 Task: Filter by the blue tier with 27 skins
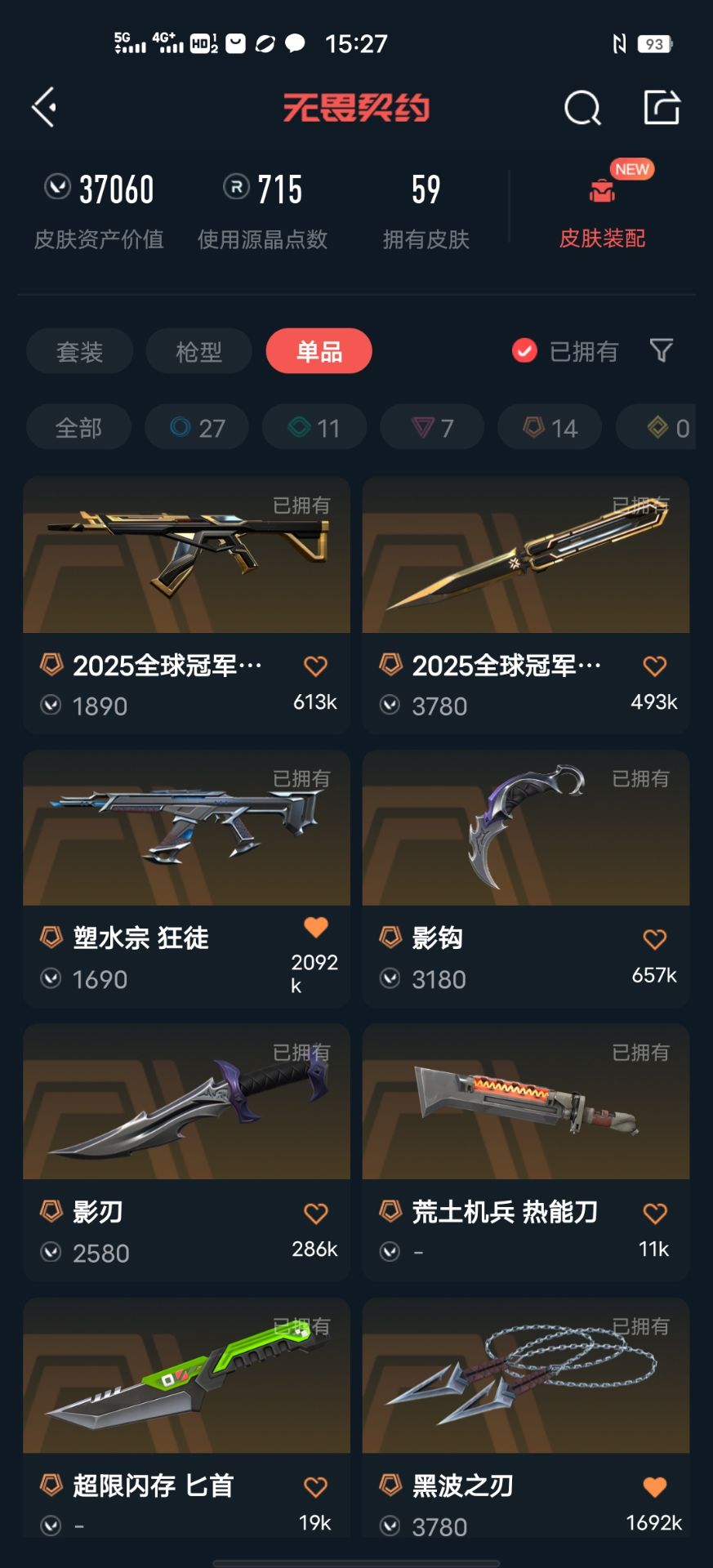pyautogui.click(x=197, y=427)
